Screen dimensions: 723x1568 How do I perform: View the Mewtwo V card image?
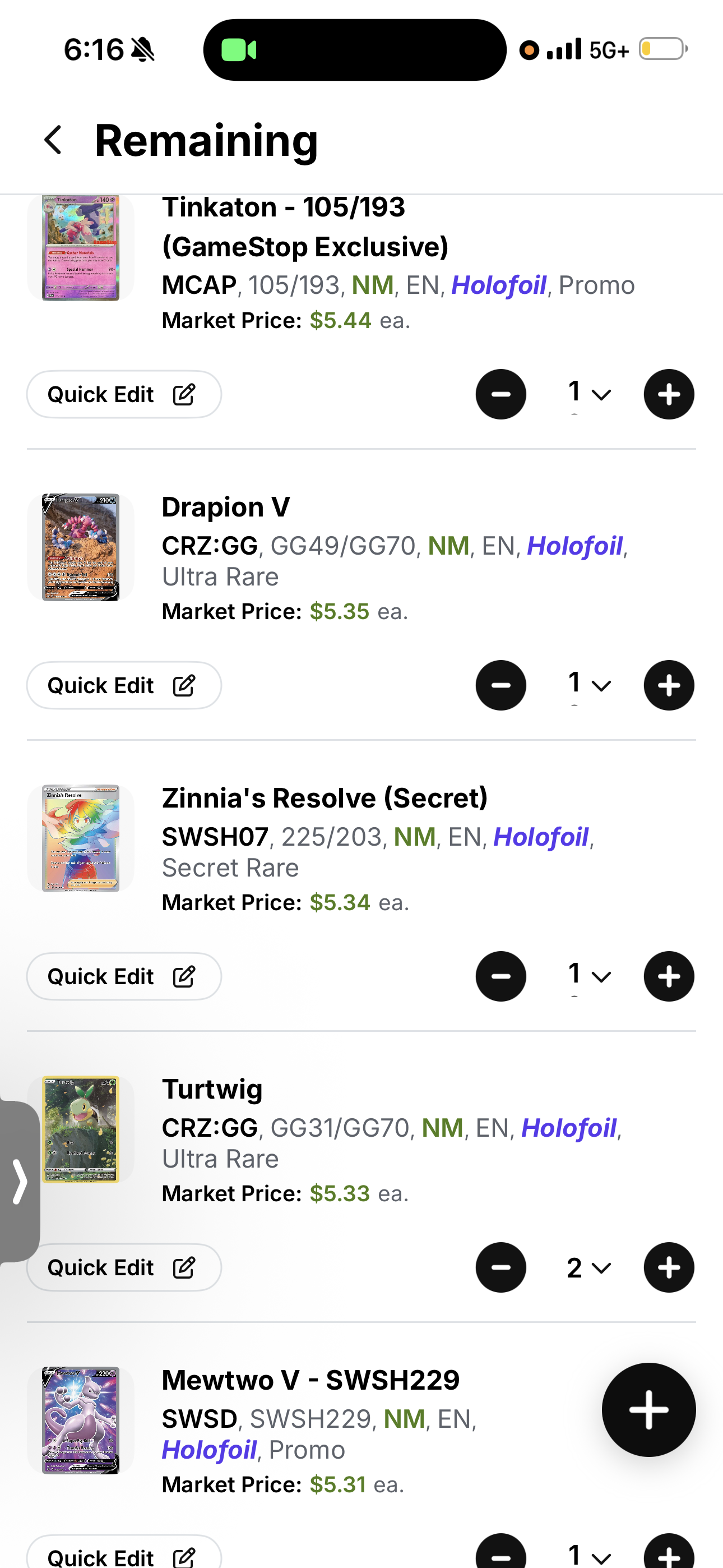click(80, 1420)
